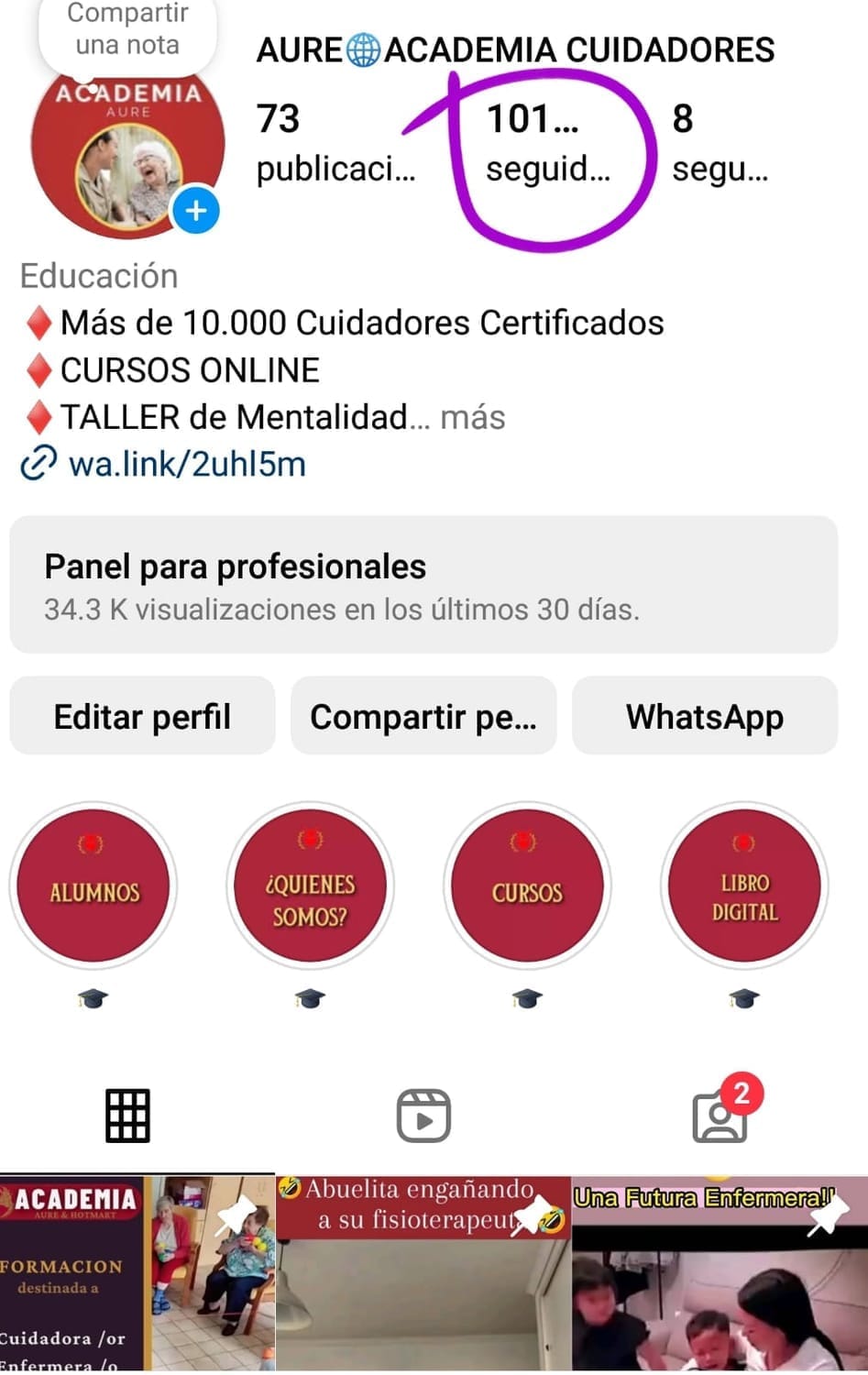Open Panel para profesionales

423,585
